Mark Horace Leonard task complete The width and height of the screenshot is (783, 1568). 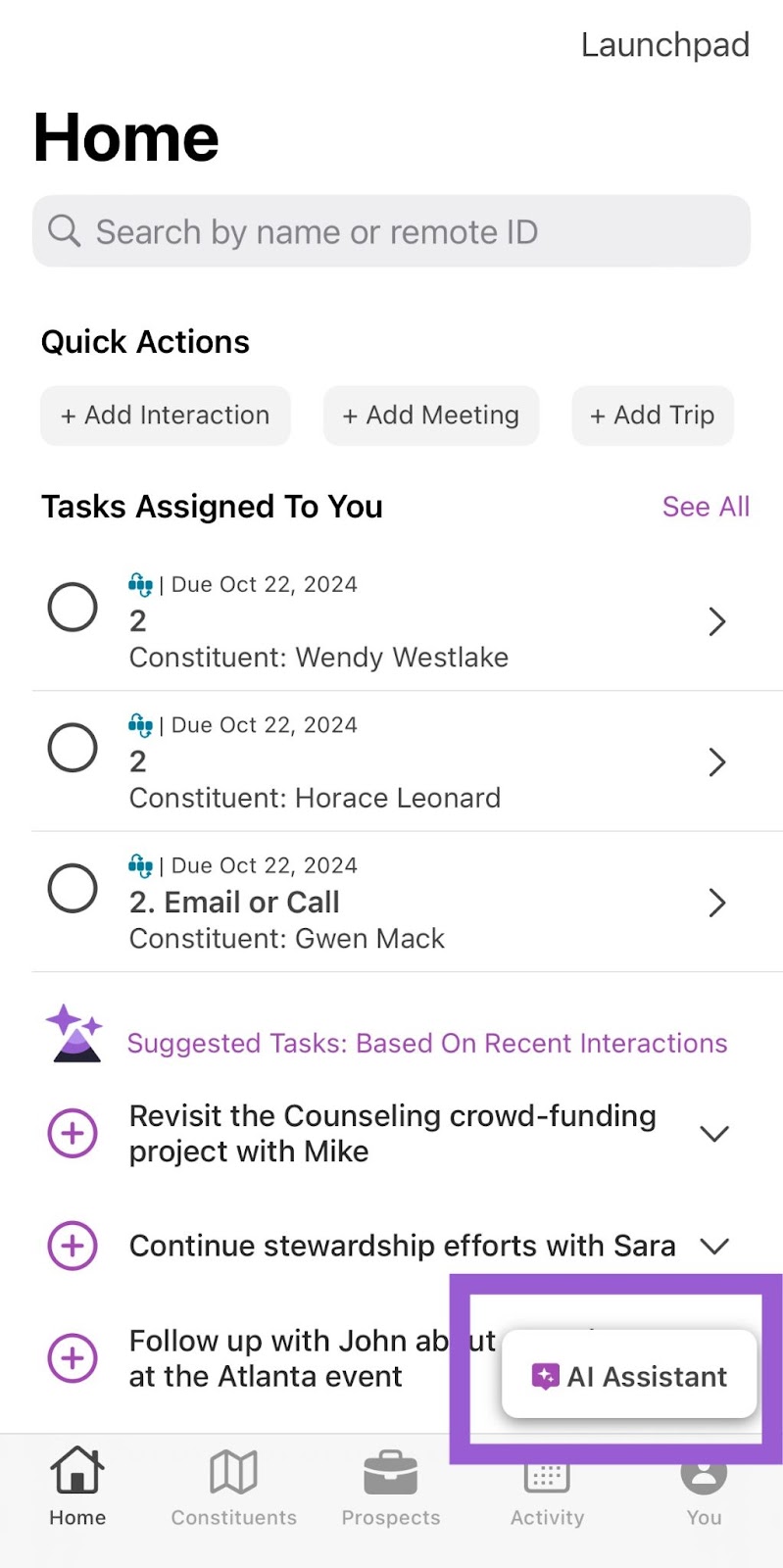click(x=73, y=748)
